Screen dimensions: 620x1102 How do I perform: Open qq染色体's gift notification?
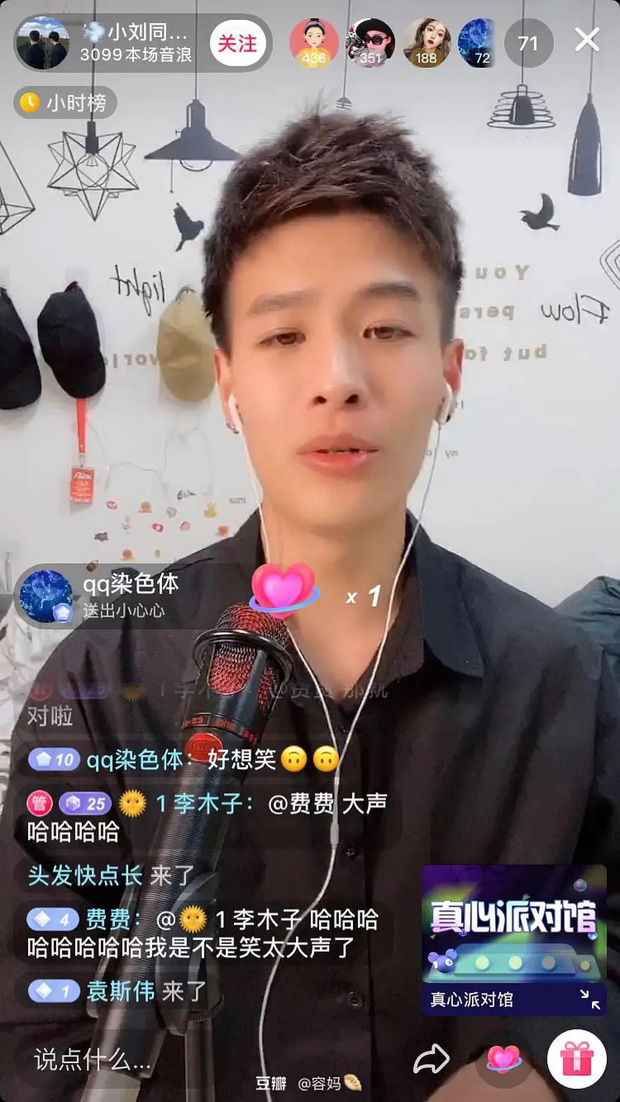130,595
